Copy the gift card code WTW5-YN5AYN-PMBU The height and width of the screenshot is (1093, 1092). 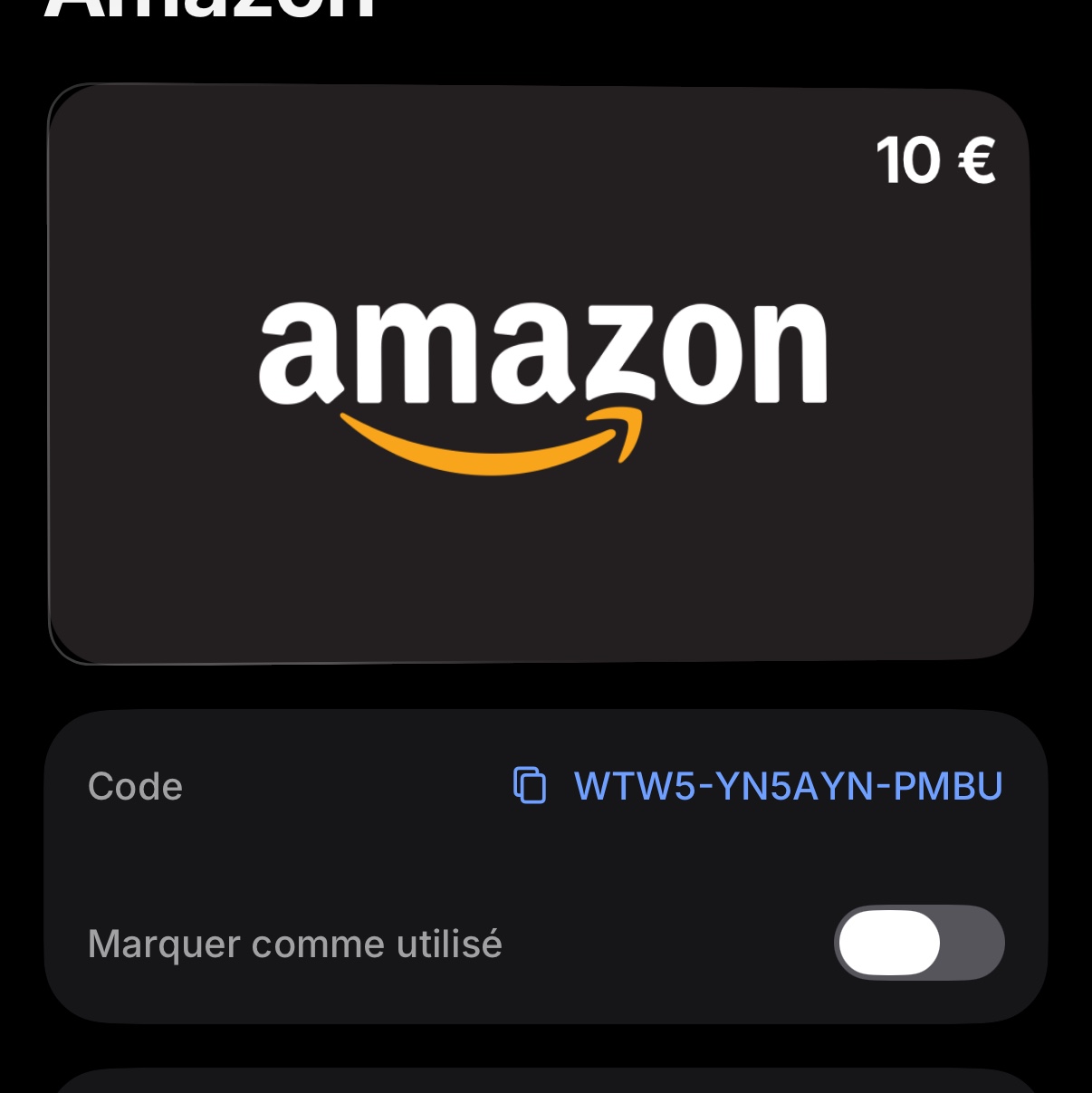[x=530, y=785]
